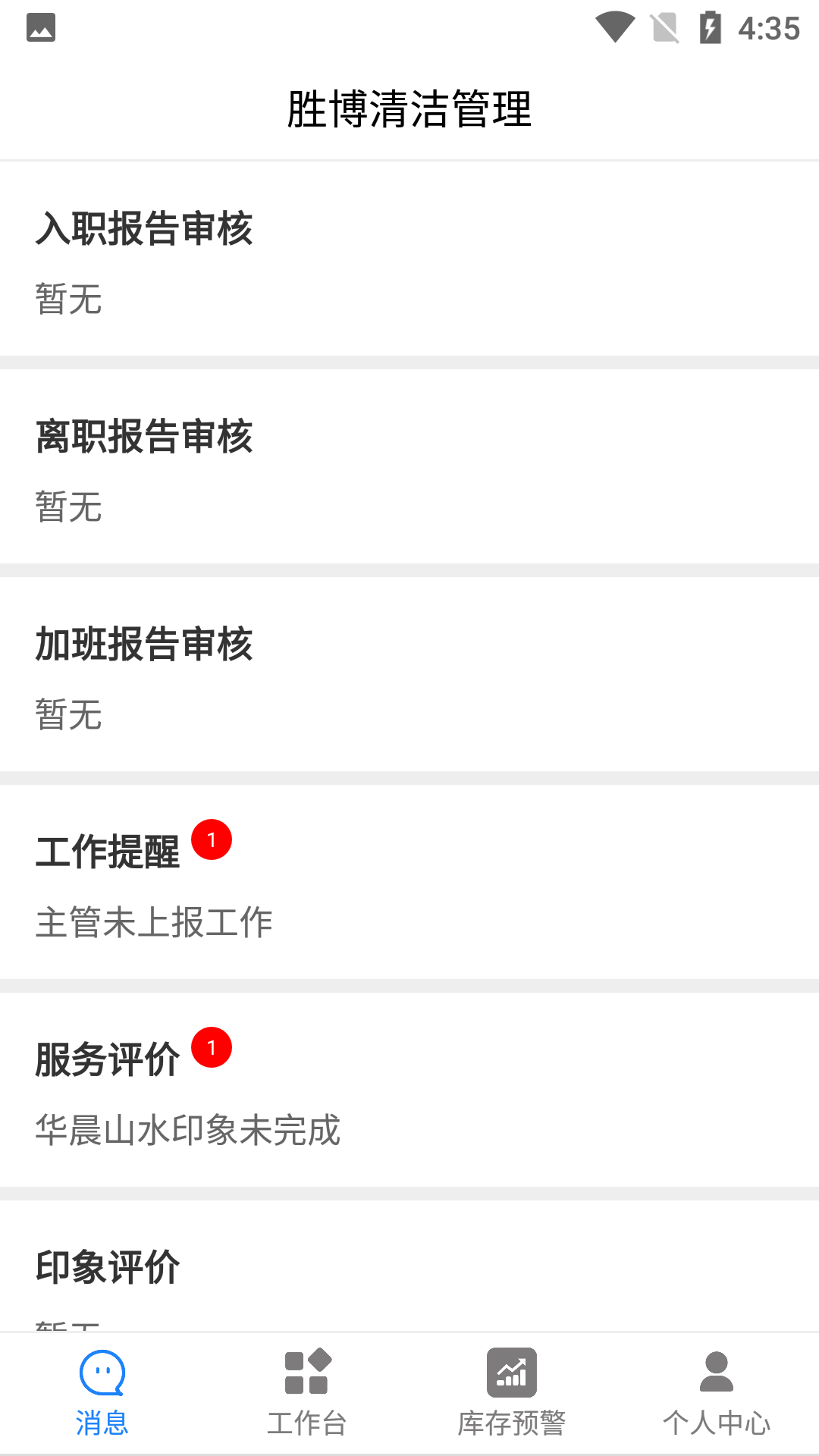Open the 离职报告审核 message entry
This screenshot has height=1456, width=819.
(409, 466)
